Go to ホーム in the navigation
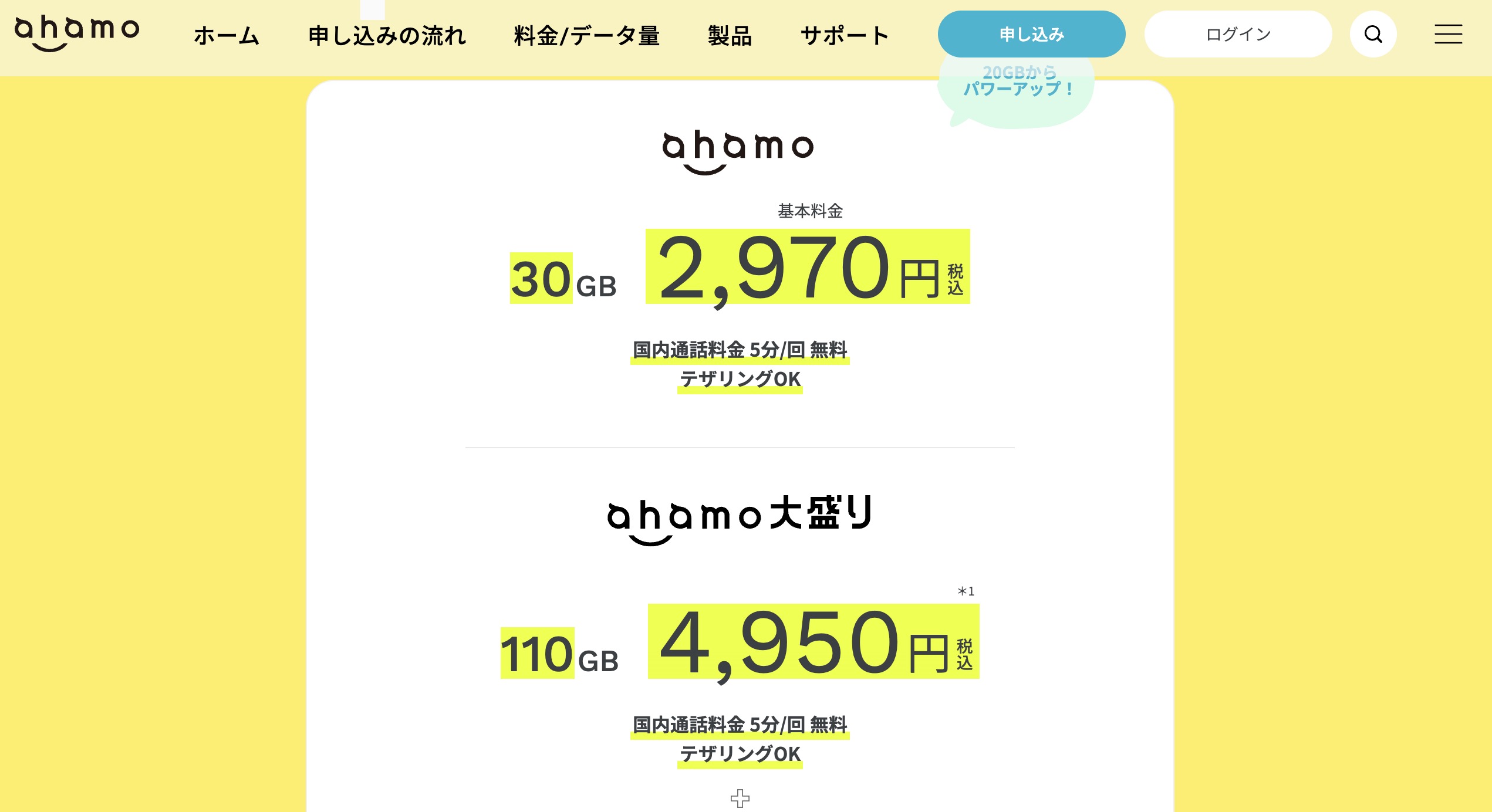Screen dimensions: 1492x812 (x=227, y=36)
